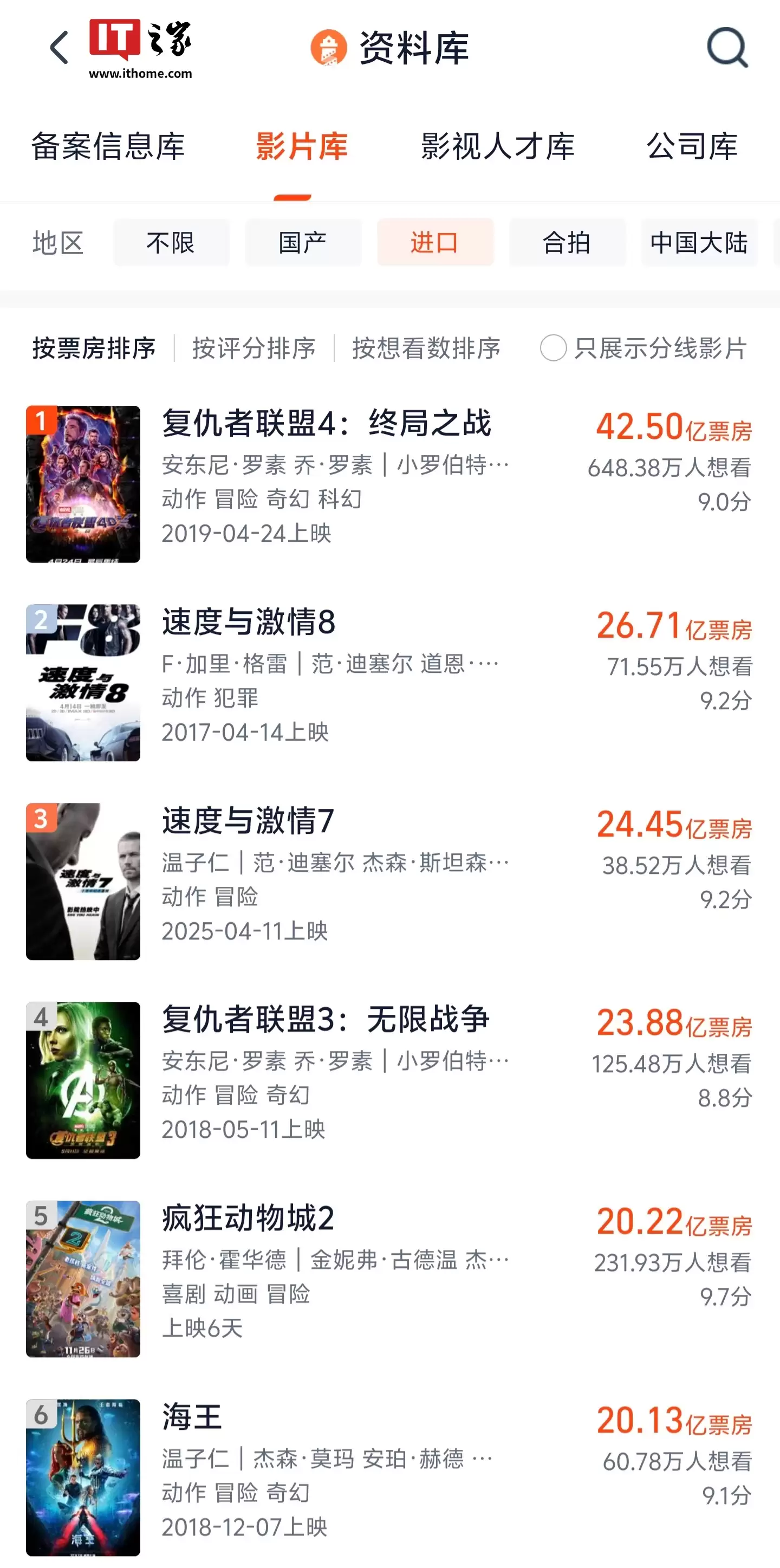Select the 不限 region filter
The height and width of the screenshot is (1568, 780).
point(171,243)
